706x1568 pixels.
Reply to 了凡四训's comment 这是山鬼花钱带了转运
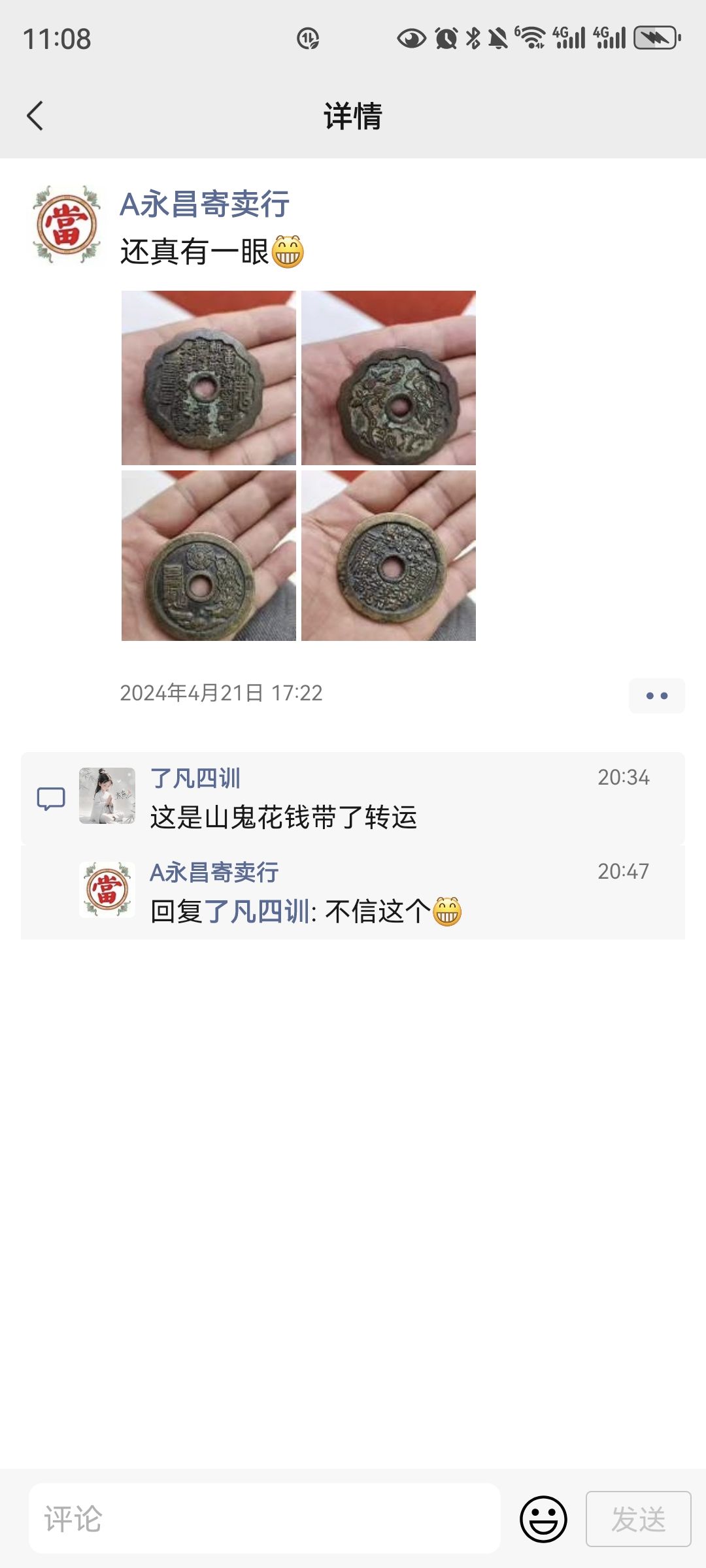tap(284, 817)
